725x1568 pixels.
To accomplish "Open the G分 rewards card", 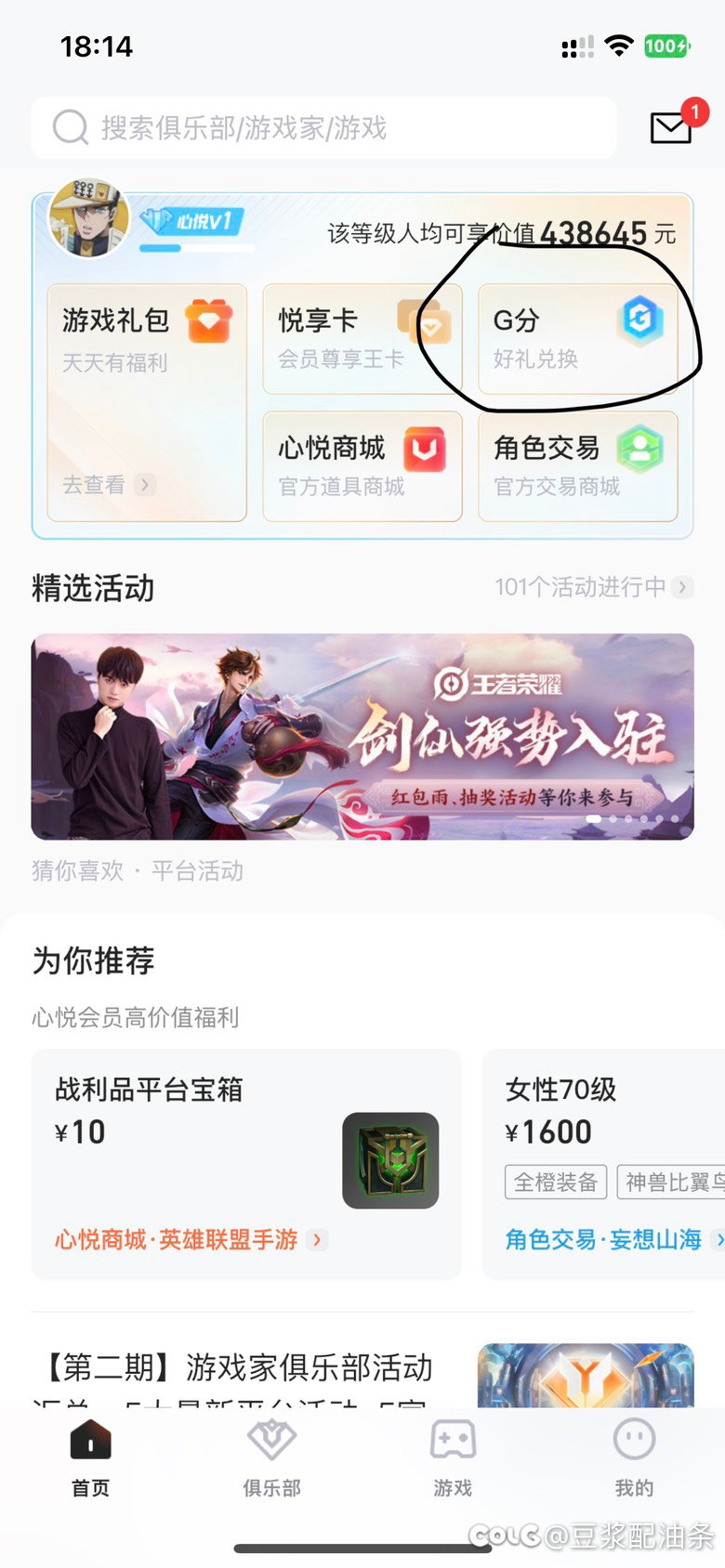I will tap(578, 339).
